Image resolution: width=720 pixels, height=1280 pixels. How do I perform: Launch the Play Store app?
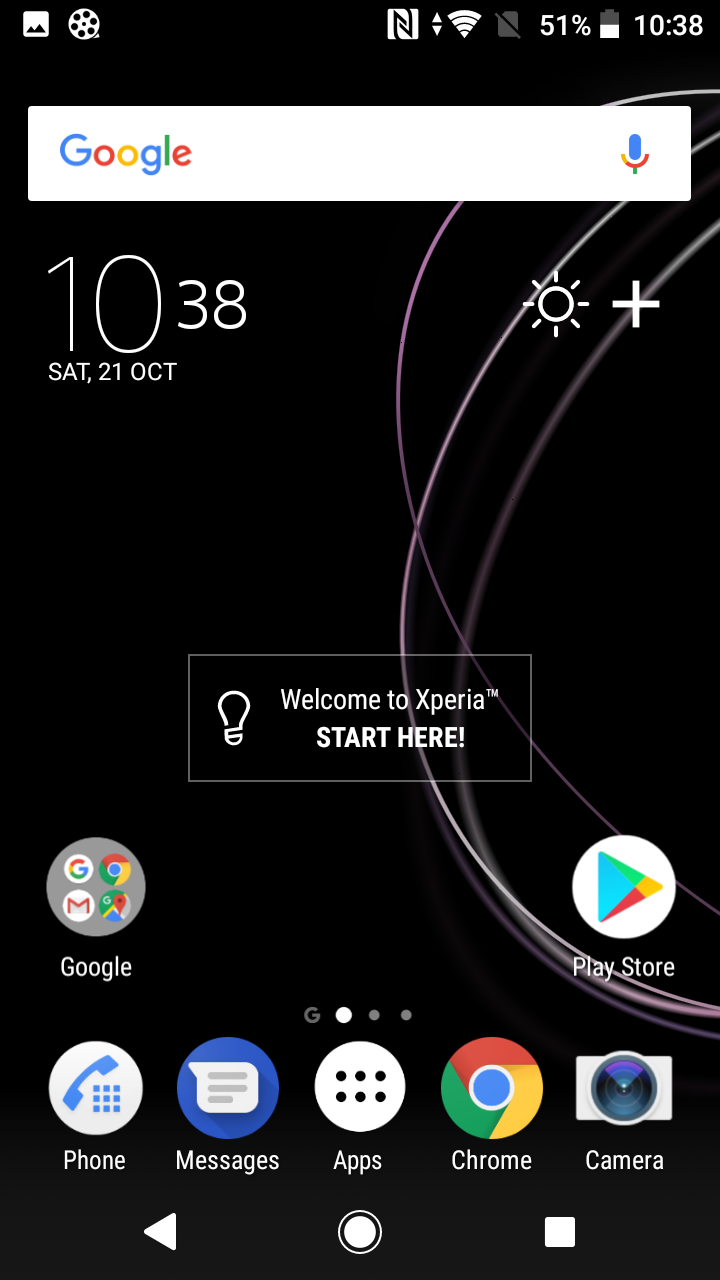624,887
